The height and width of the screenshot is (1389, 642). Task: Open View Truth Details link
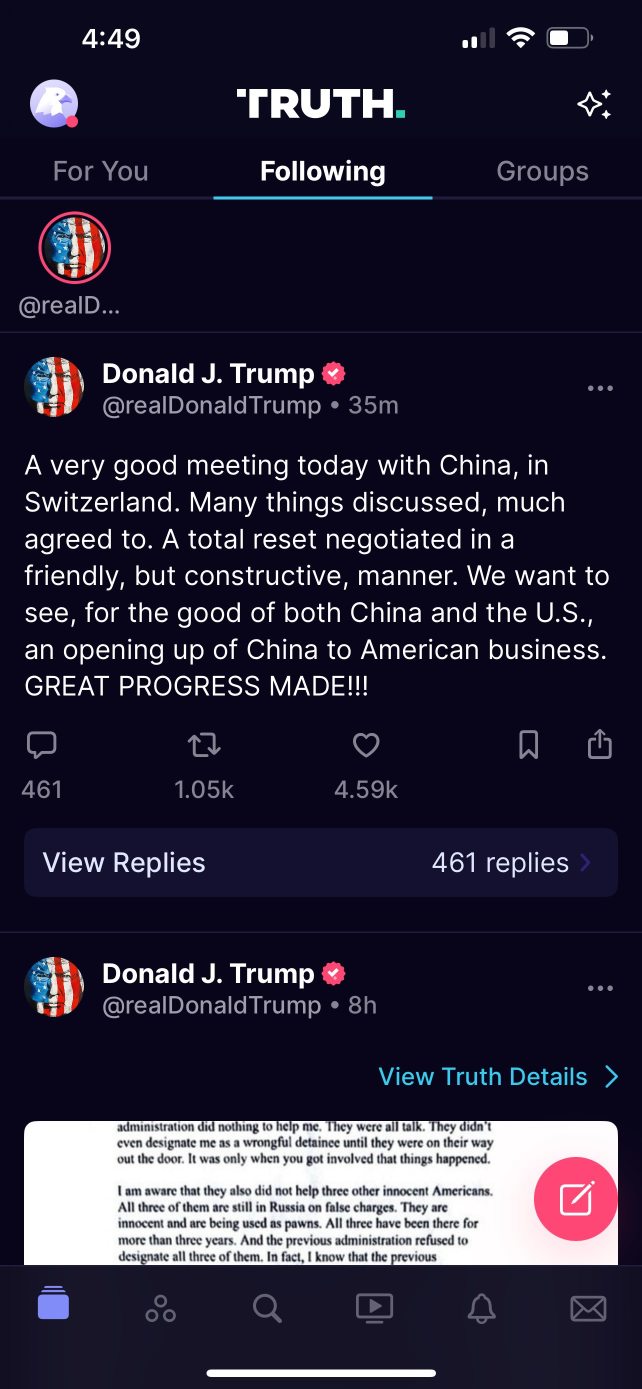click(498, 1077)
